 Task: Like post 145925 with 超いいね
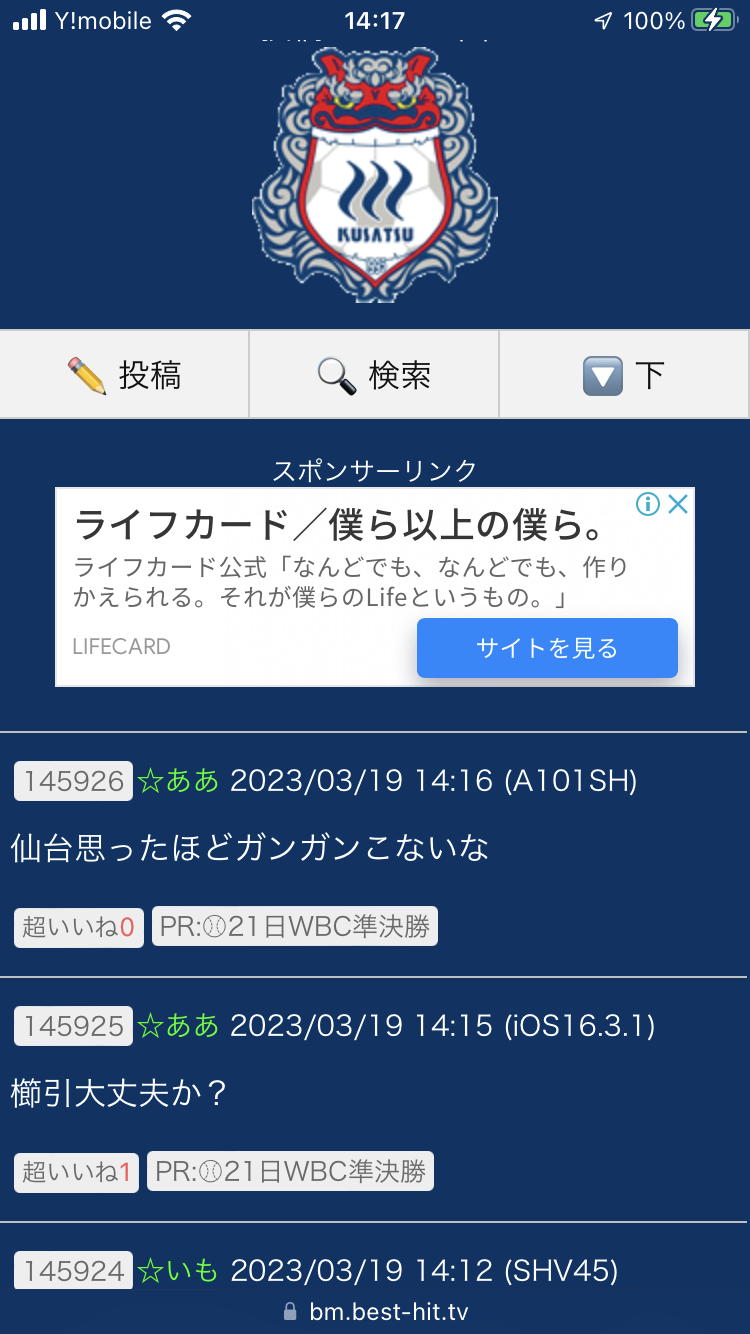click(77, 1171)
